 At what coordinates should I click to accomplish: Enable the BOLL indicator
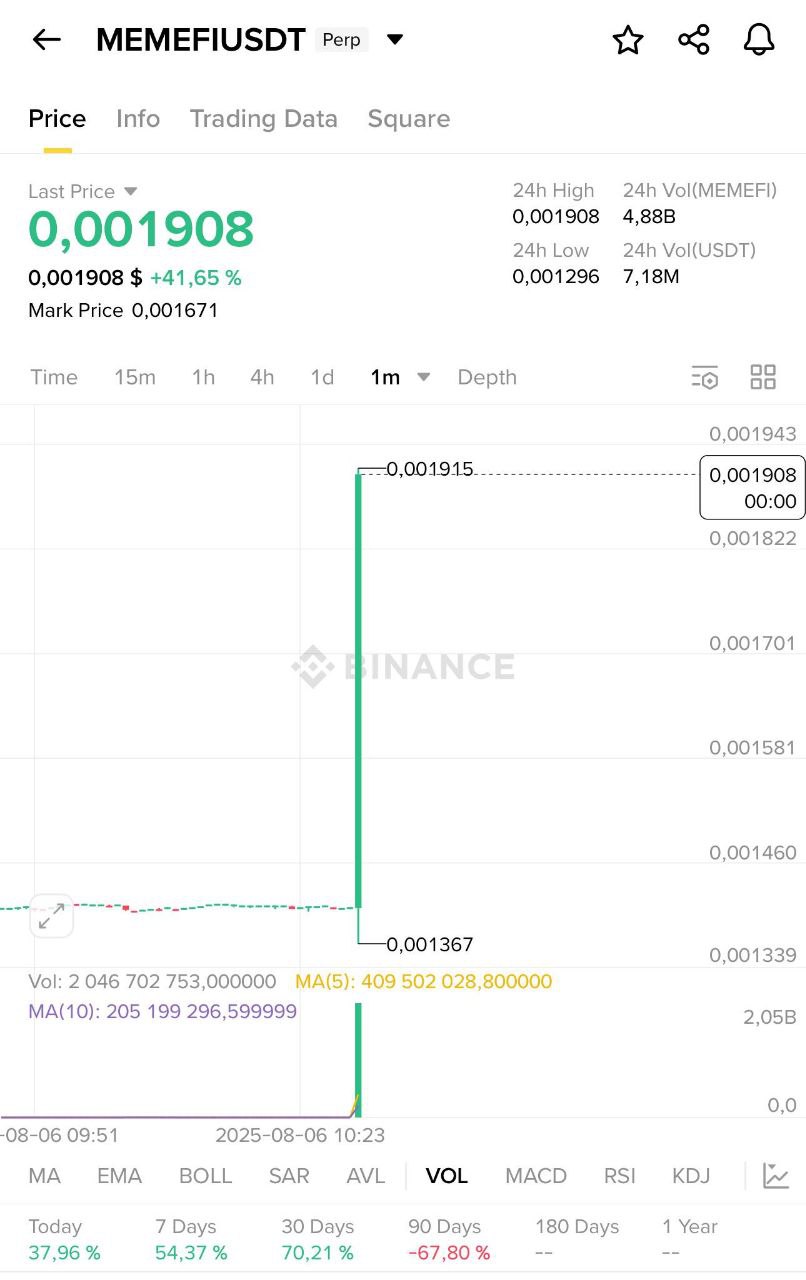(205, 1176)
